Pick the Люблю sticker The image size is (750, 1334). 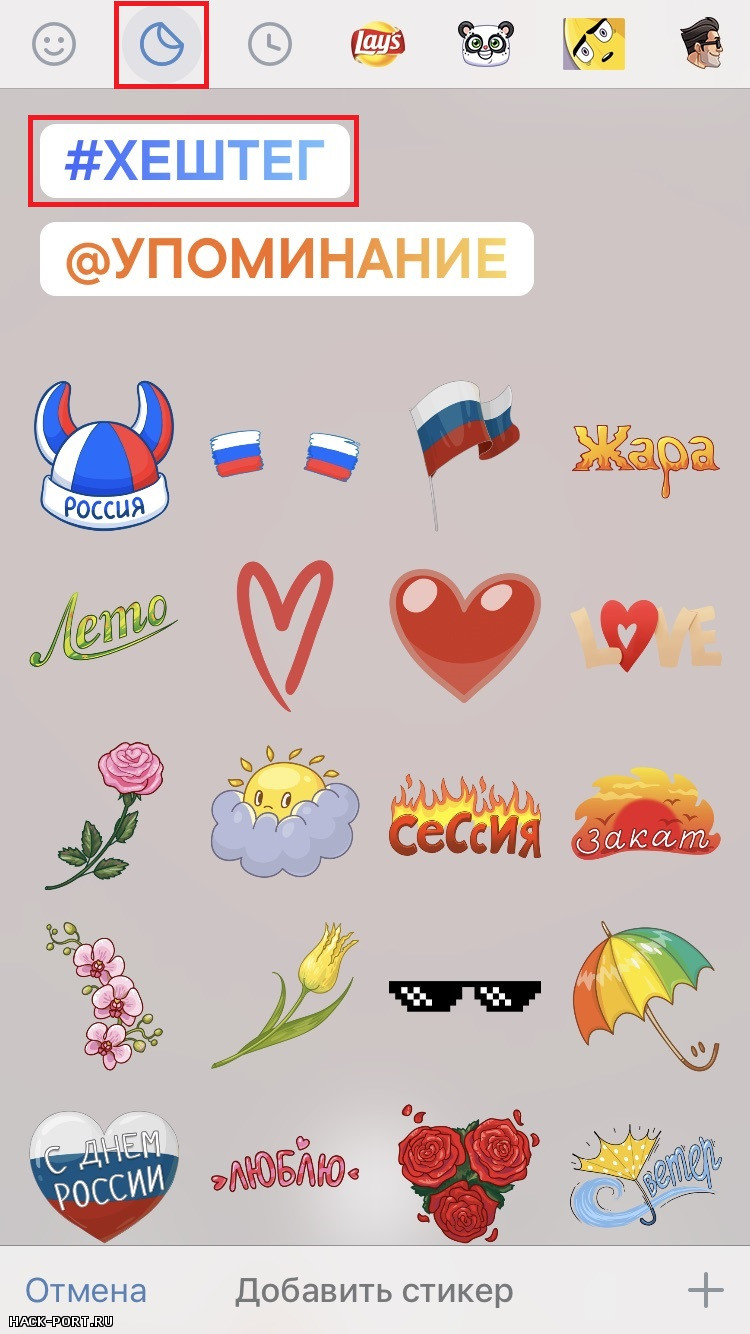286,1170
